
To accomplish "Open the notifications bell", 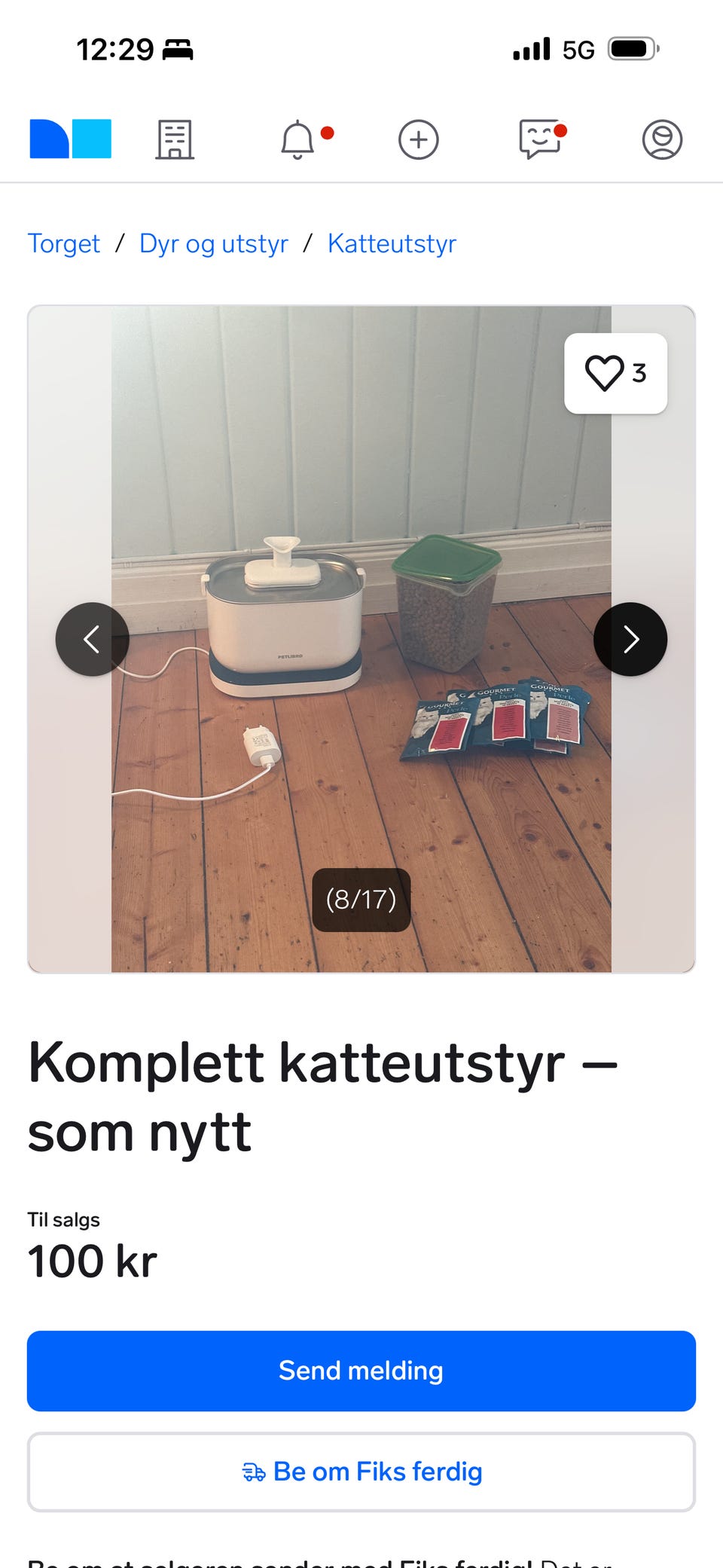I will [298, 139].
